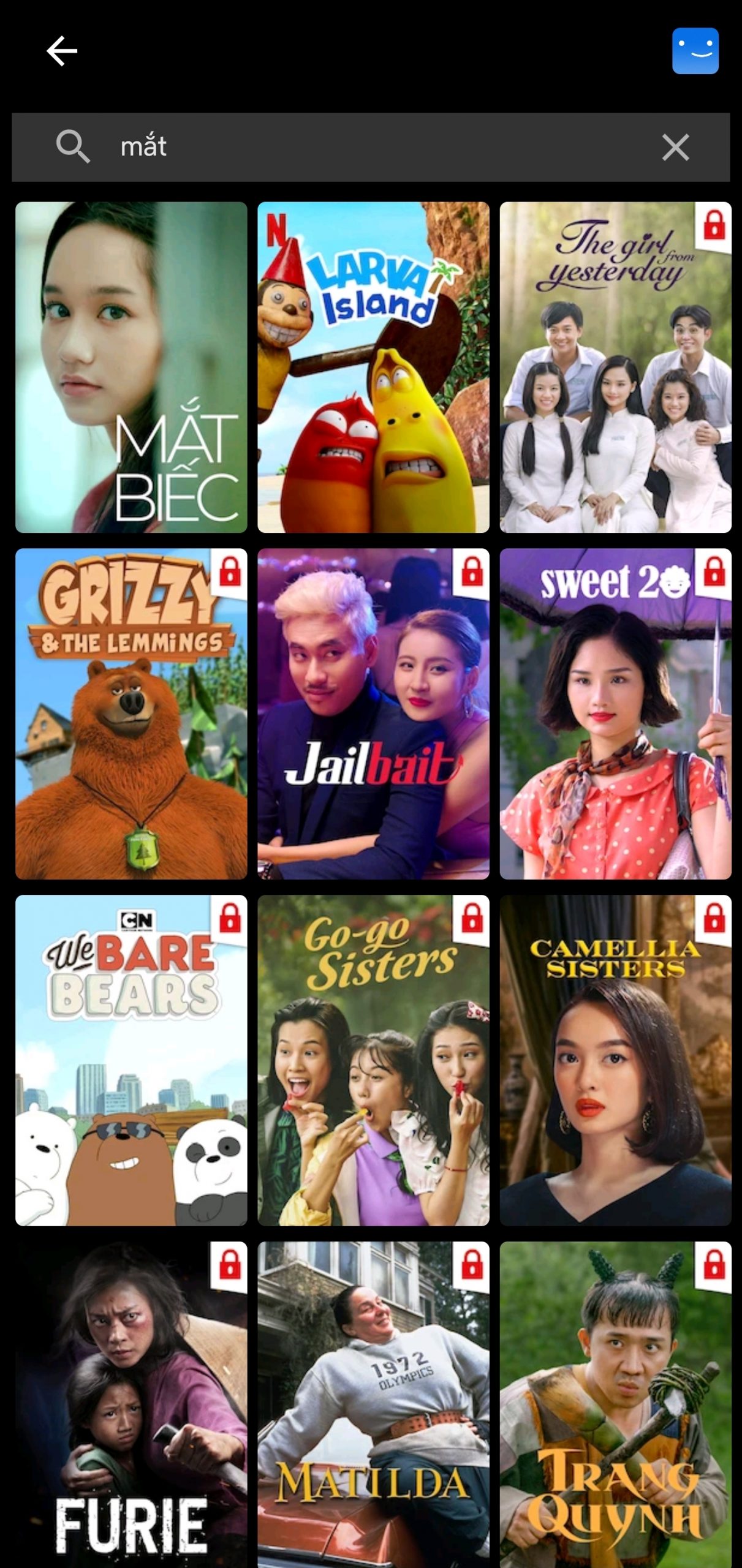Go back with the arrow icon
Screen dimensions: 742x1568
click(x=62, y=51)
